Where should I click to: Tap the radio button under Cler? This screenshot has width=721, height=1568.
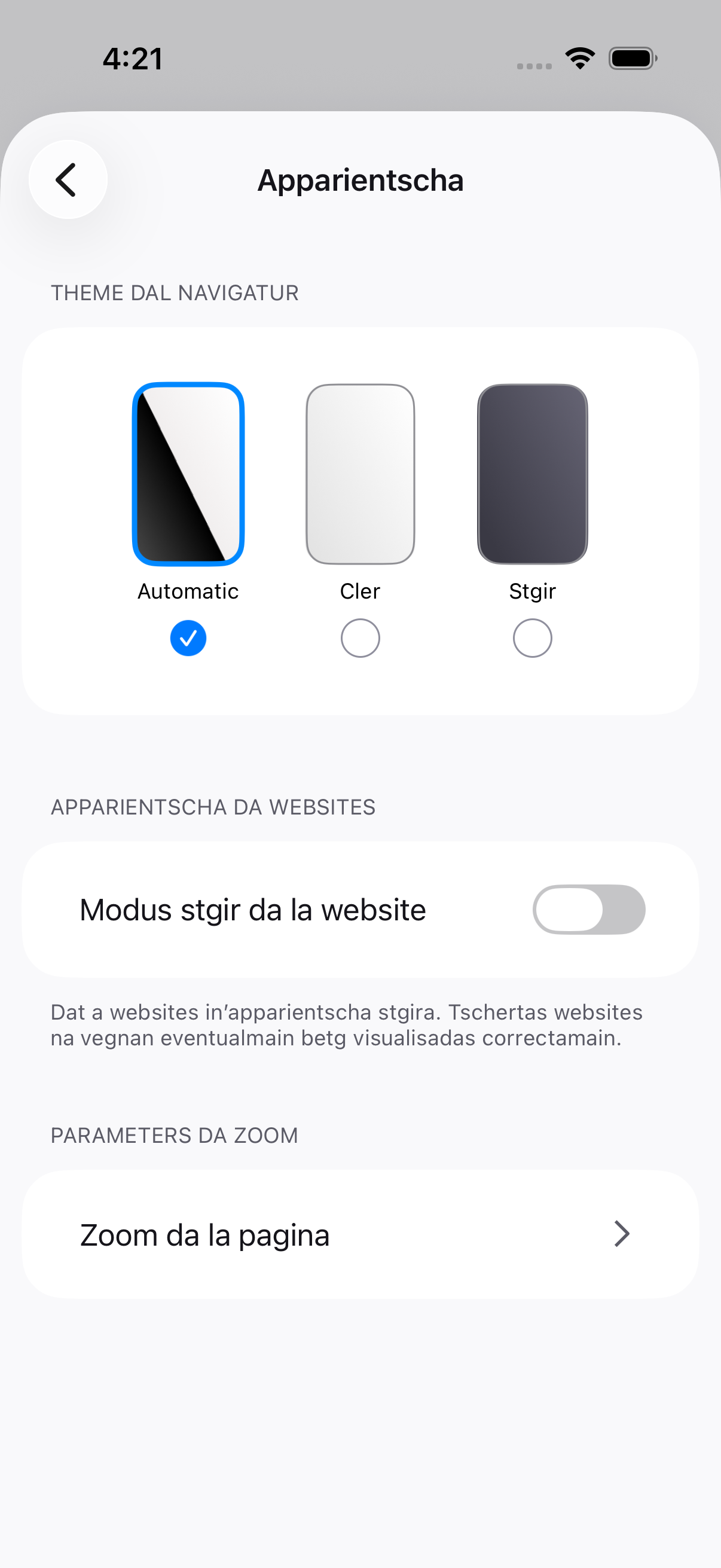[360, 638]
